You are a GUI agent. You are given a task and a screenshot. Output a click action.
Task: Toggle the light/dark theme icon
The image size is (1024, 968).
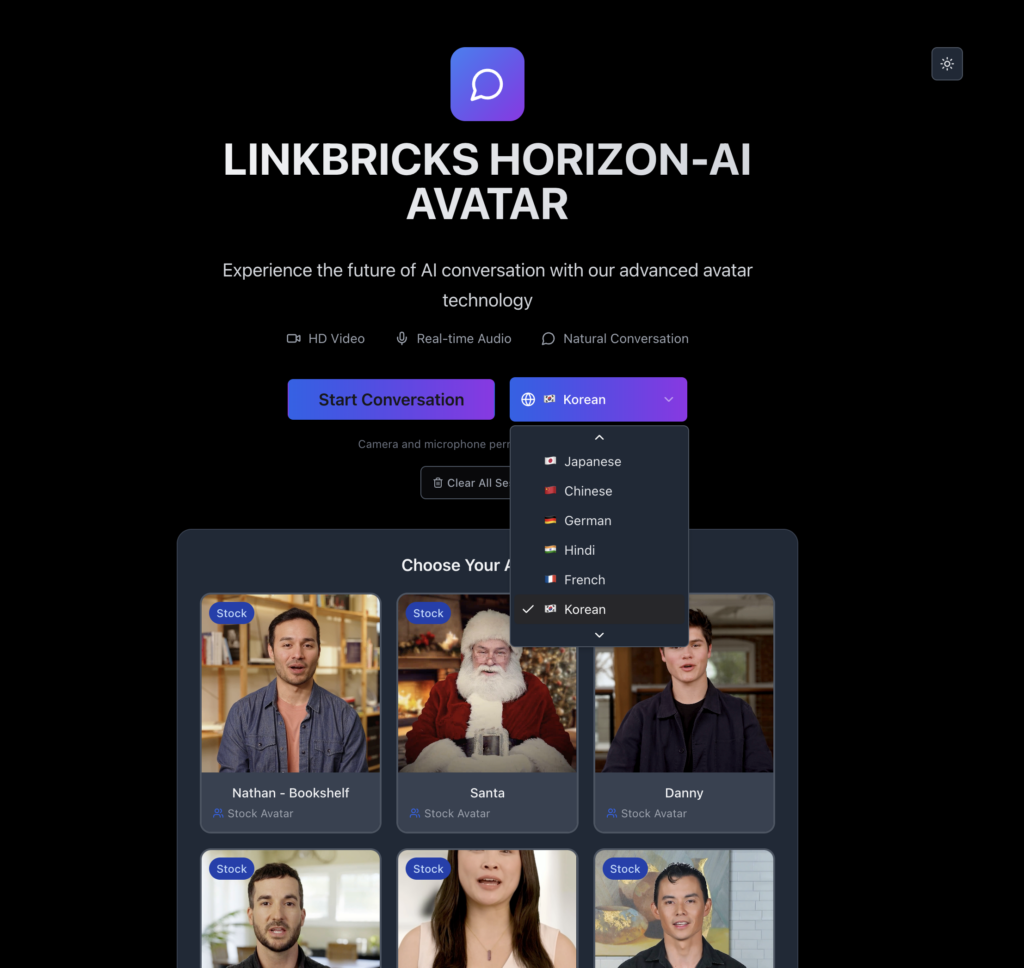pos(946,64)
